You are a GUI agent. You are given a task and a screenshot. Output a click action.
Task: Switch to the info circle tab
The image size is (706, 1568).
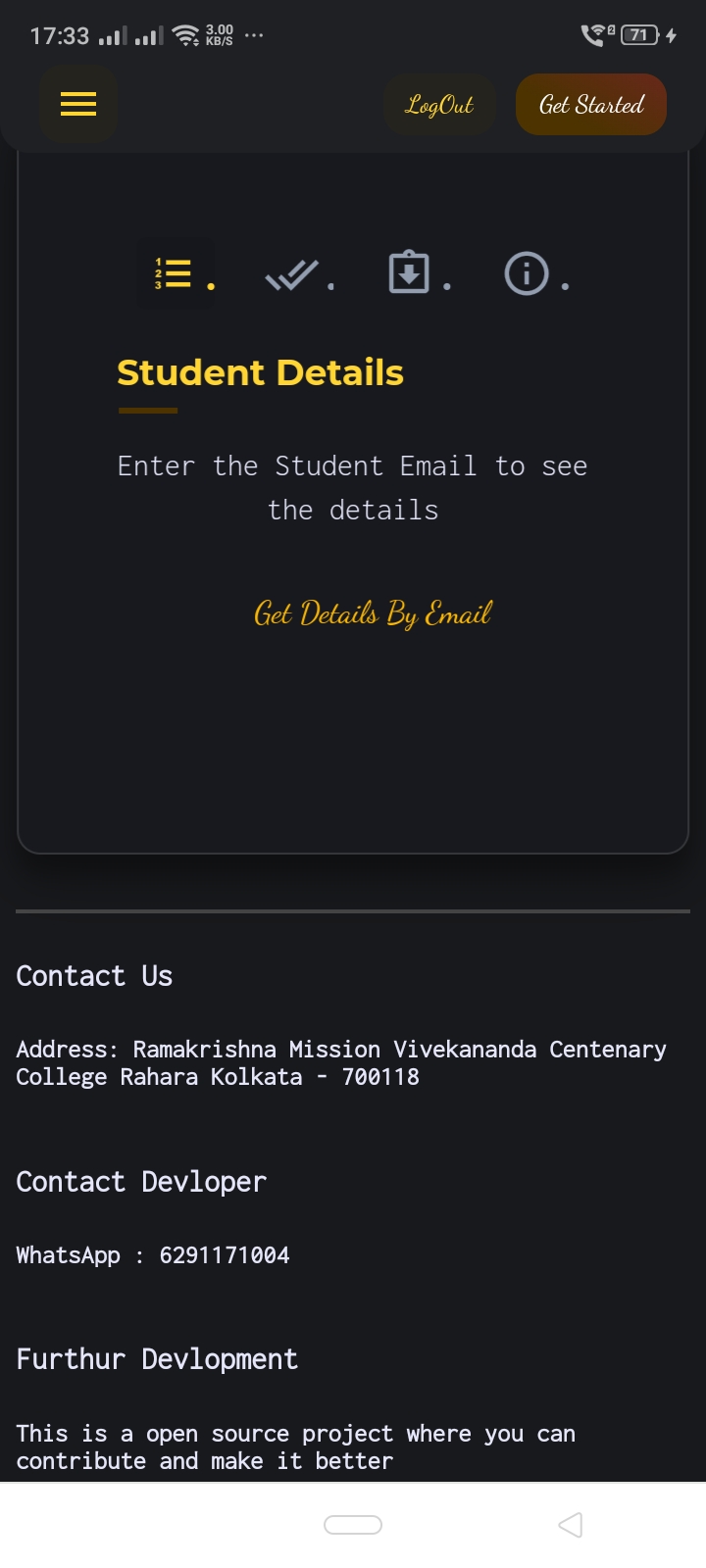[527, 273]
